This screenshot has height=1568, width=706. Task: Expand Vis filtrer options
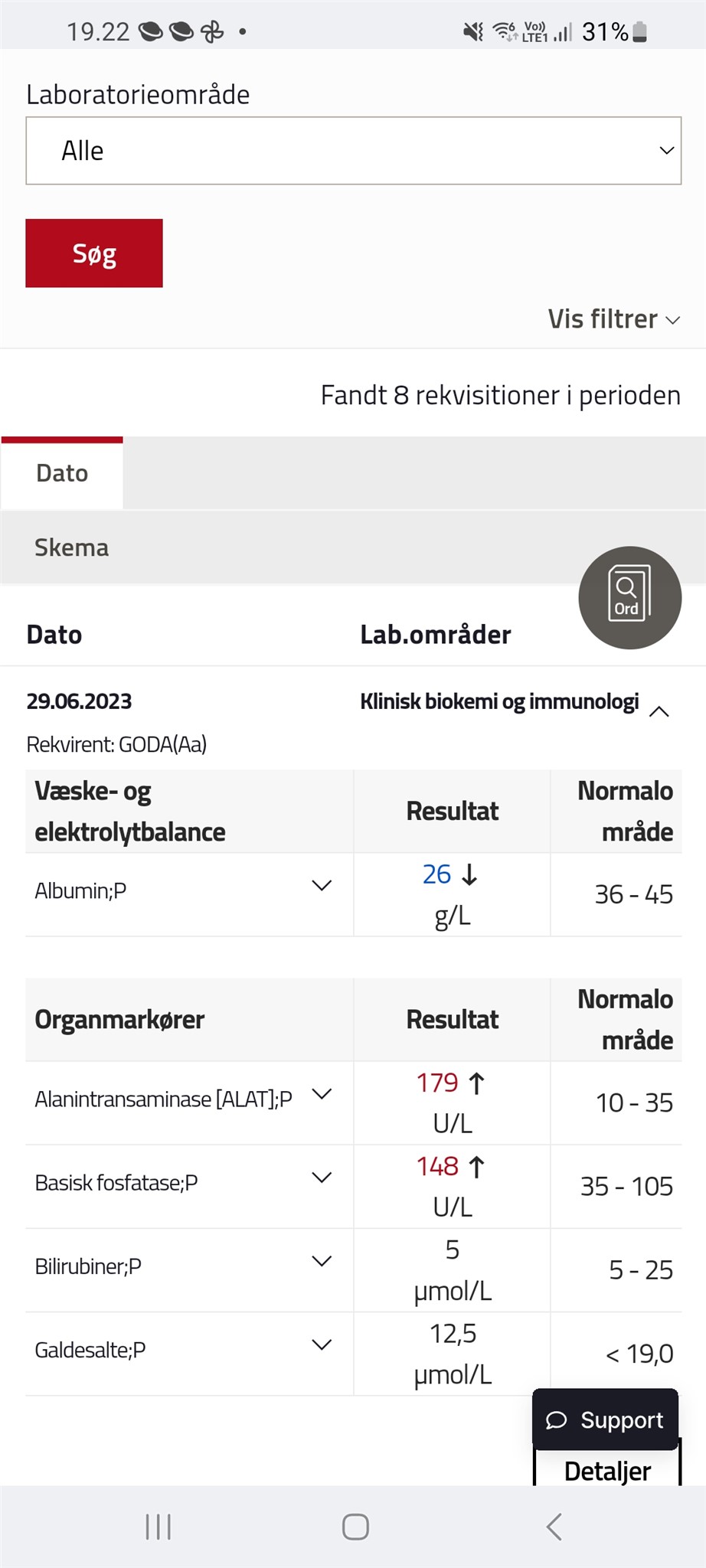pos(614,318)
